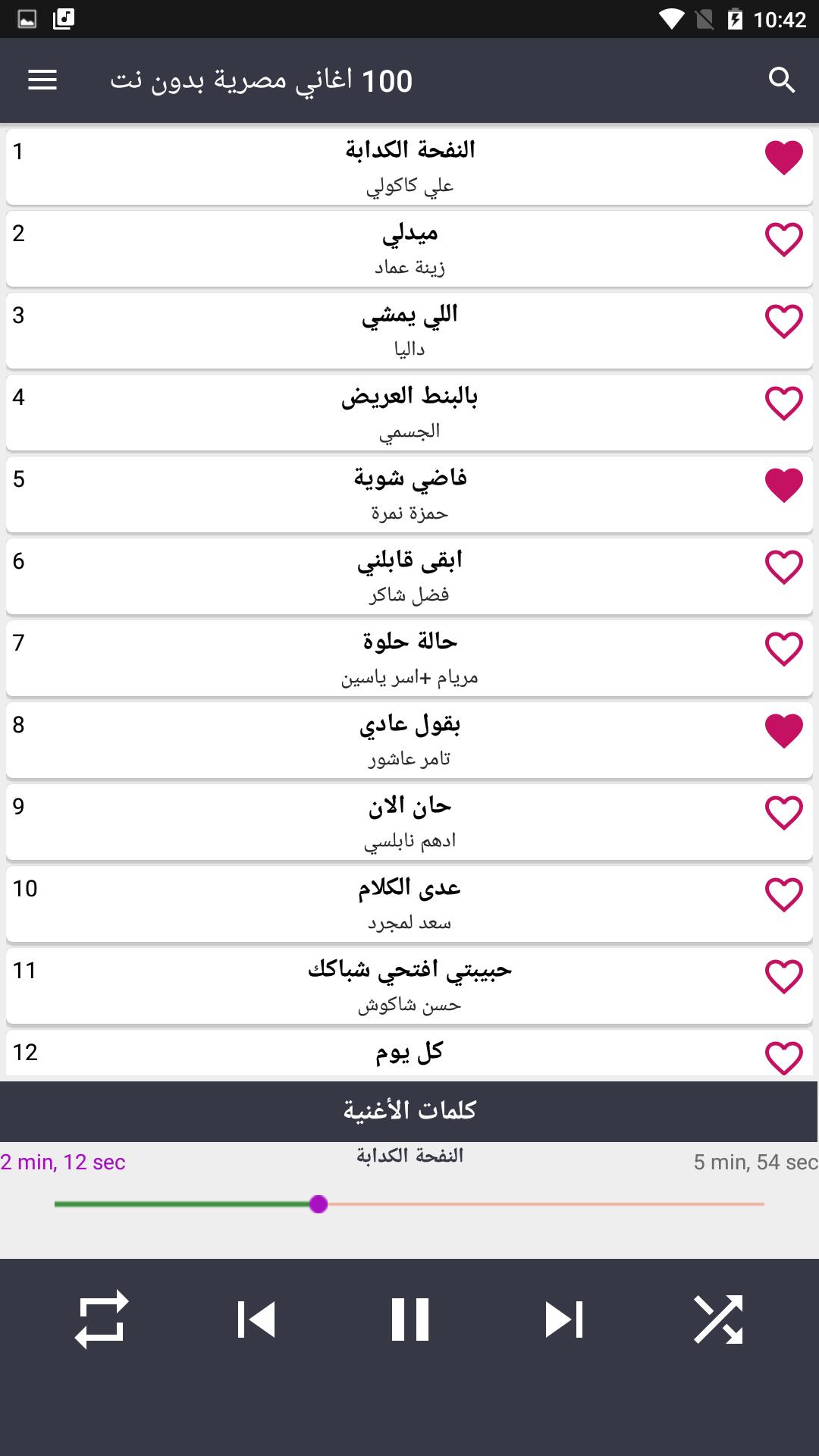This screenshot has height=1456, width=819.
Task: Play song بقول عادي by تامر عاشور
Action: tap(409, 739)
